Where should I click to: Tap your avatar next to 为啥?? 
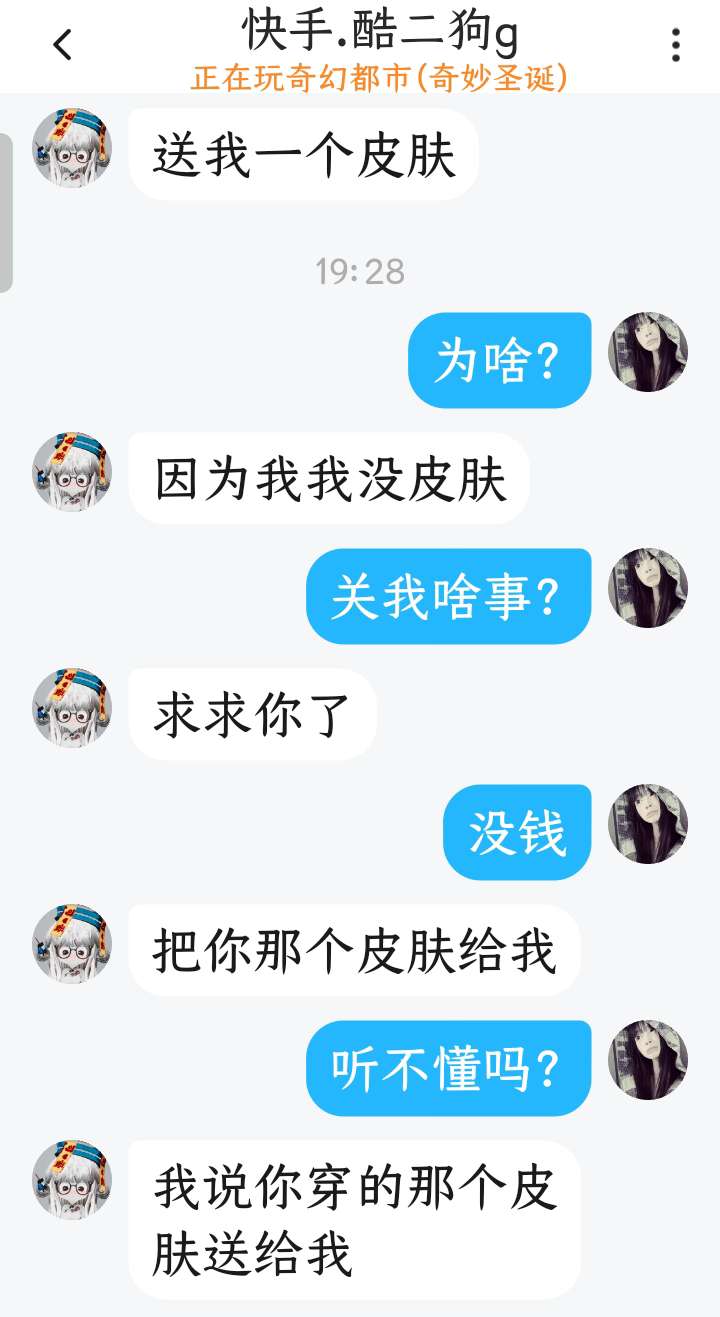point(648,352)
